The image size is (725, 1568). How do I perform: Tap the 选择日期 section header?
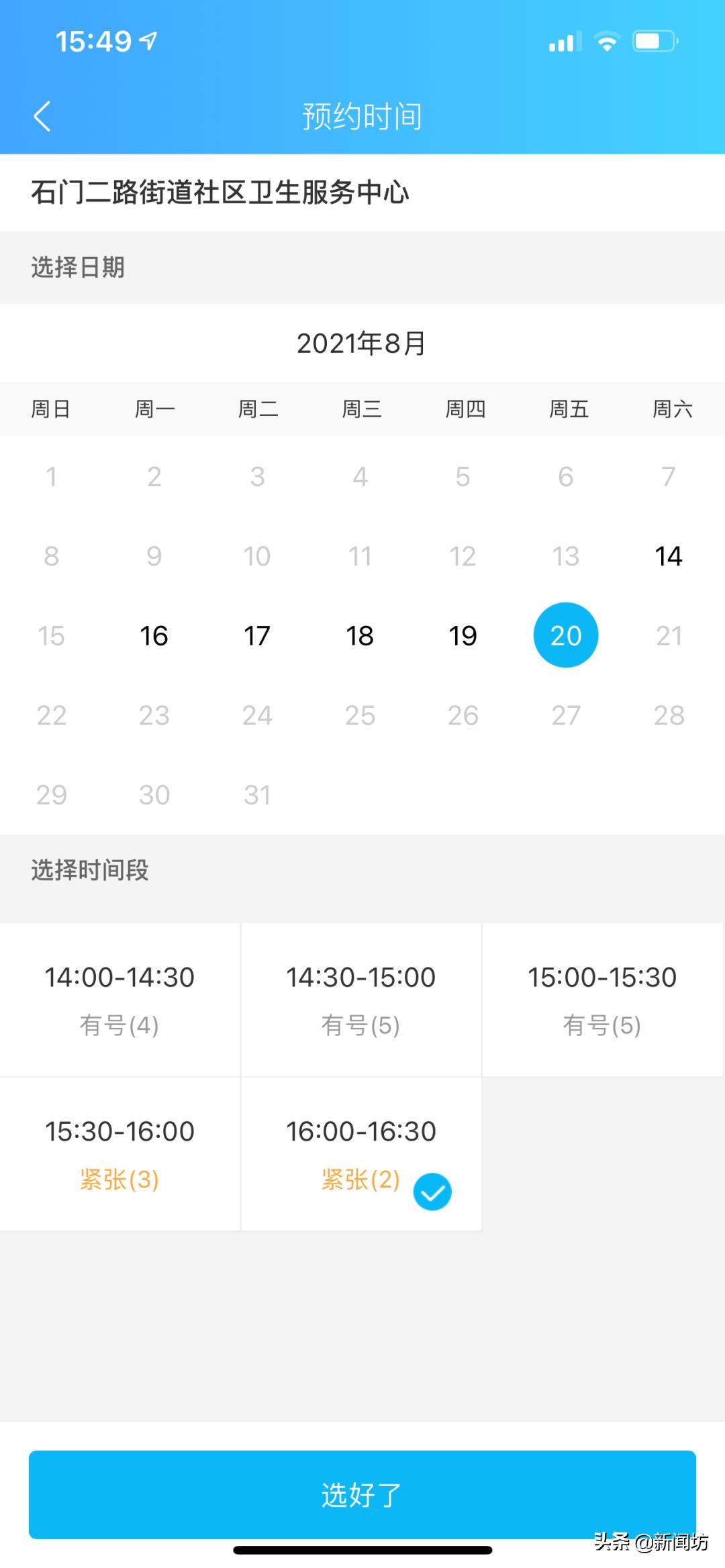(x=78, y=267)
